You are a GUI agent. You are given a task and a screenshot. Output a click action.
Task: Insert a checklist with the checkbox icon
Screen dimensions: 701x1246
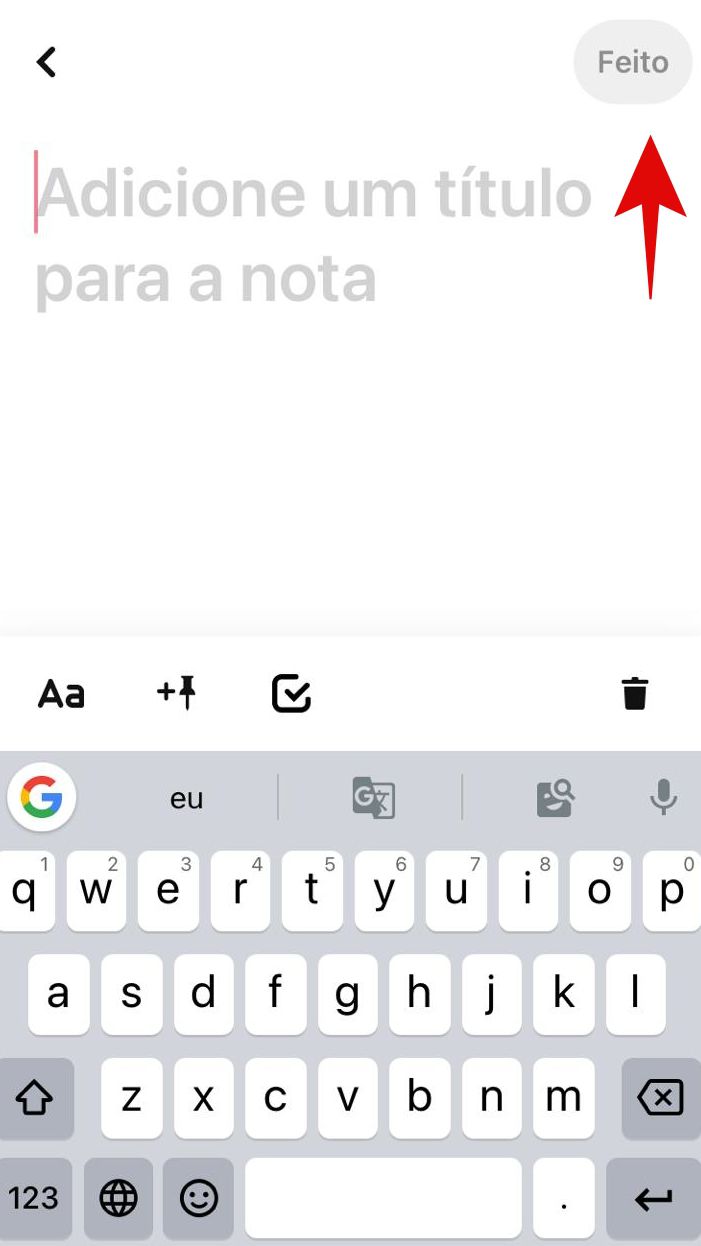coord(291,693)
